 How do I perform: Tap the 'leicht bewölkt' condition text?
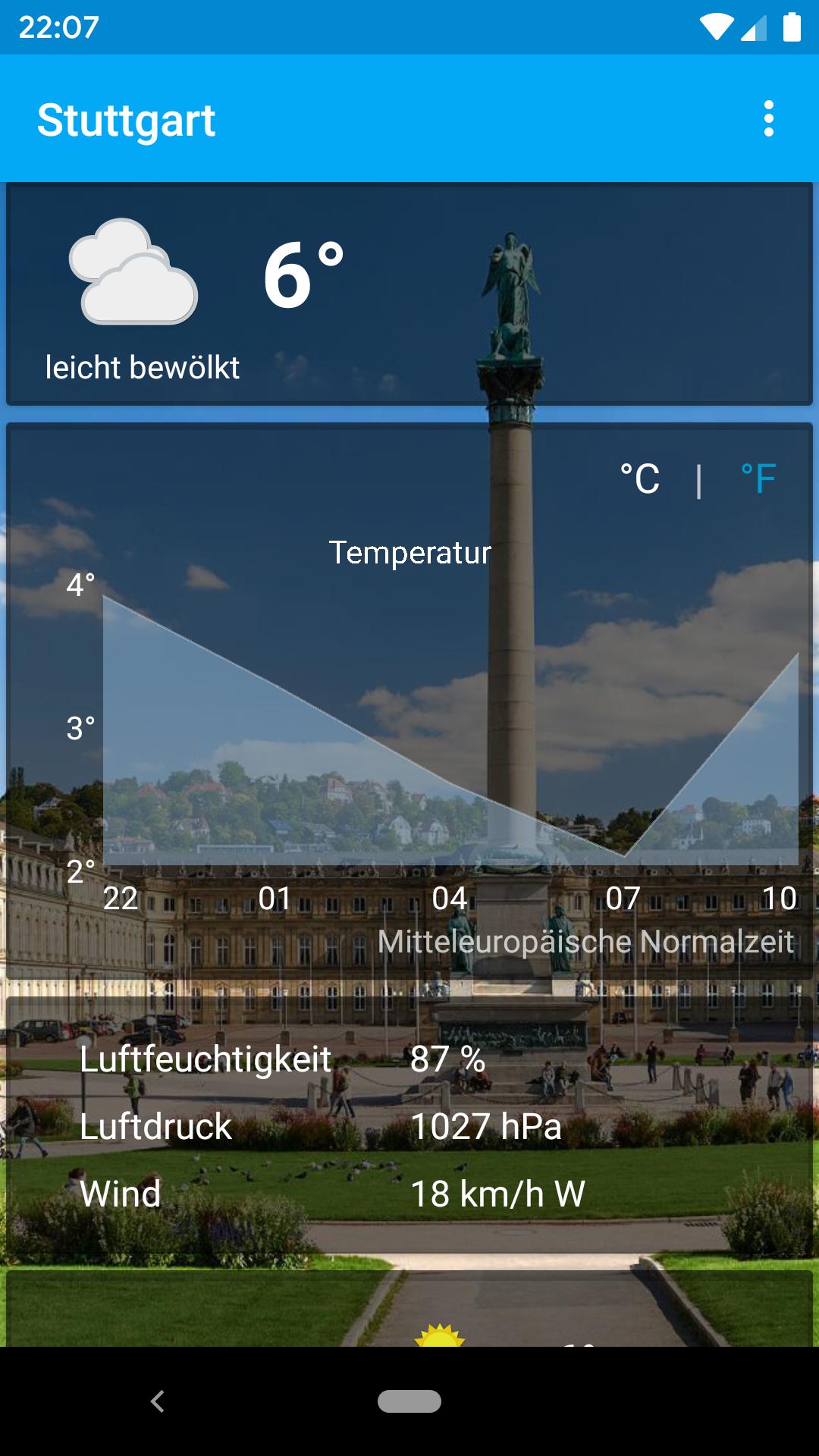(x=143, y=367)
